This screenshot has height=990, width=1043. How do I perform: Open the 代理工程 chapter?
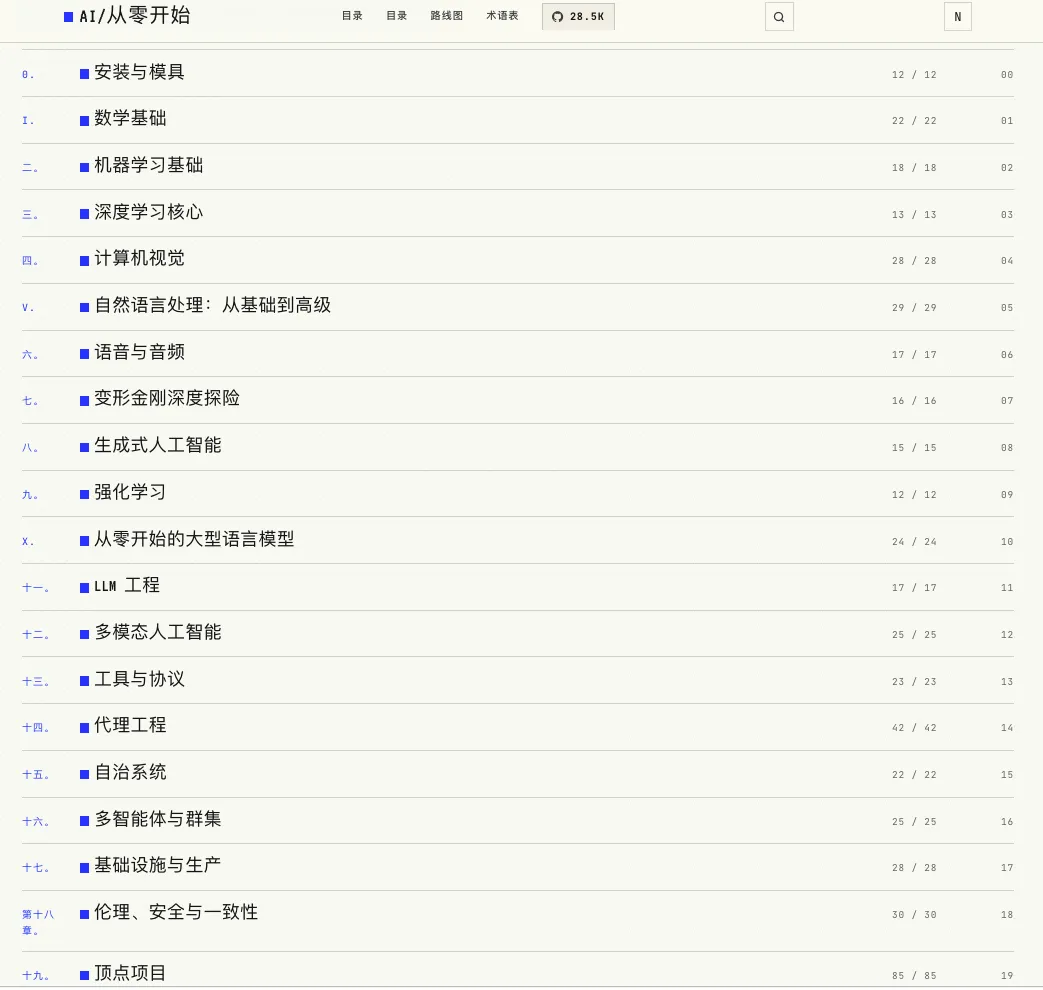point(518,727)
